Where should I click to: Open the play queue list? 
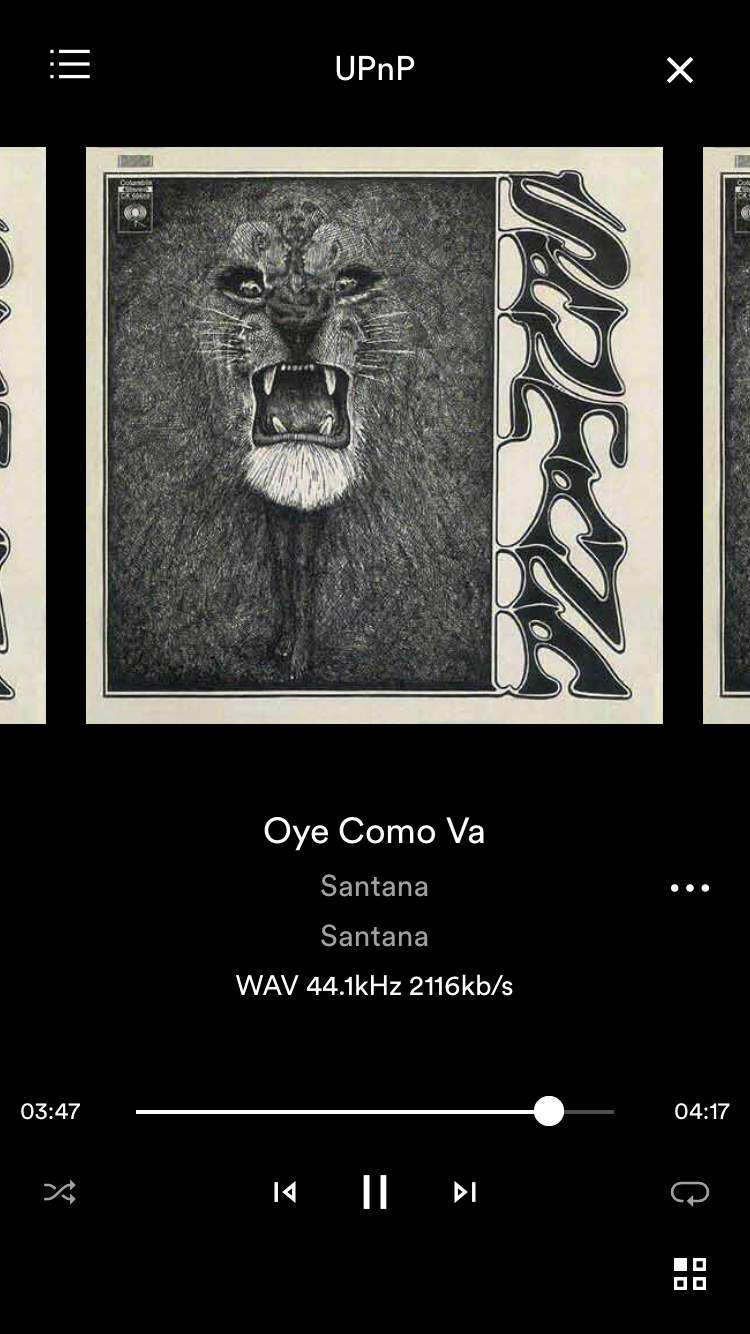pyautogui.click(x=70, y=65)
